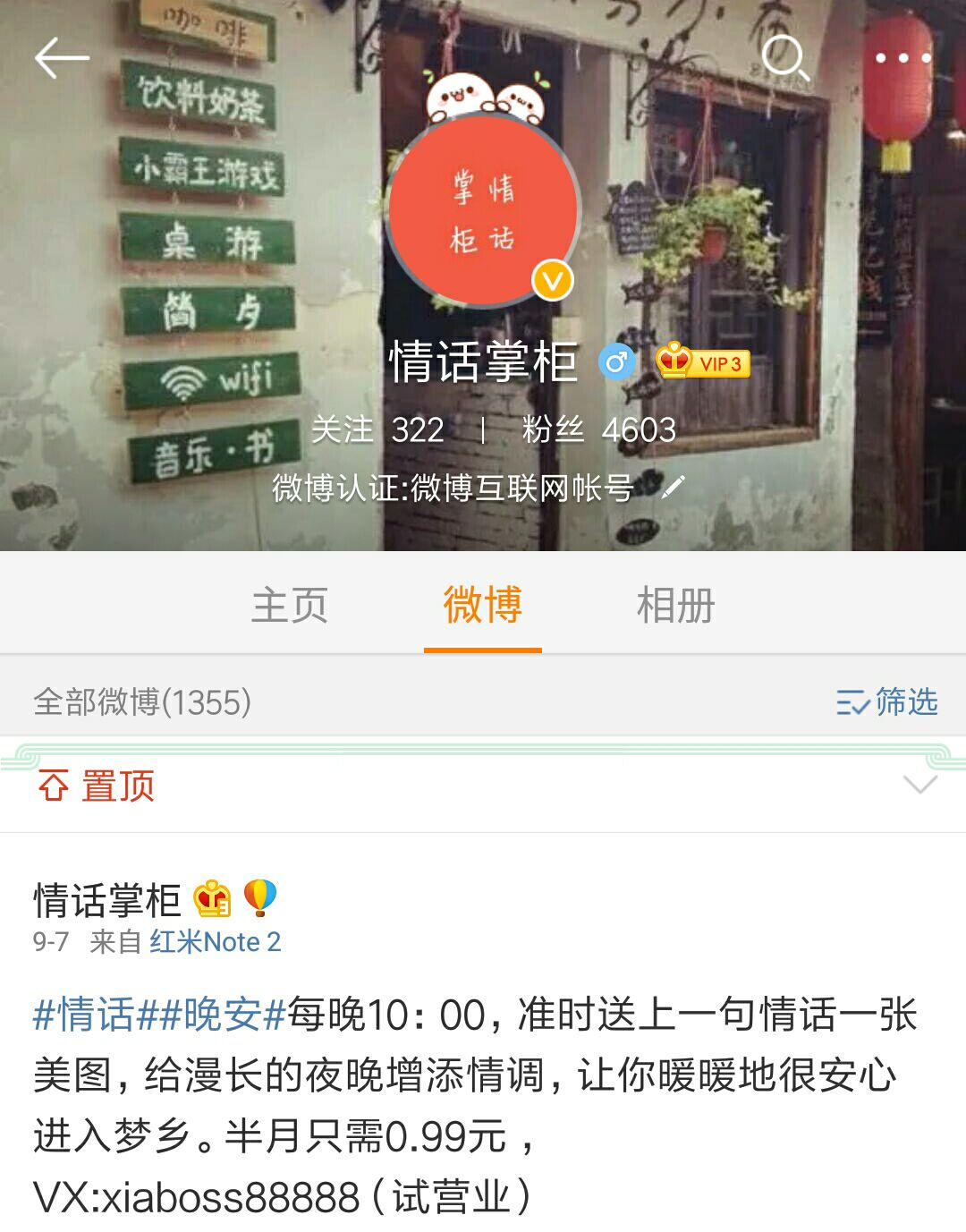This screenshot has width=966, height=1232.
Task: Tap the pencil edit icon next to verification info
Action: 674,488
